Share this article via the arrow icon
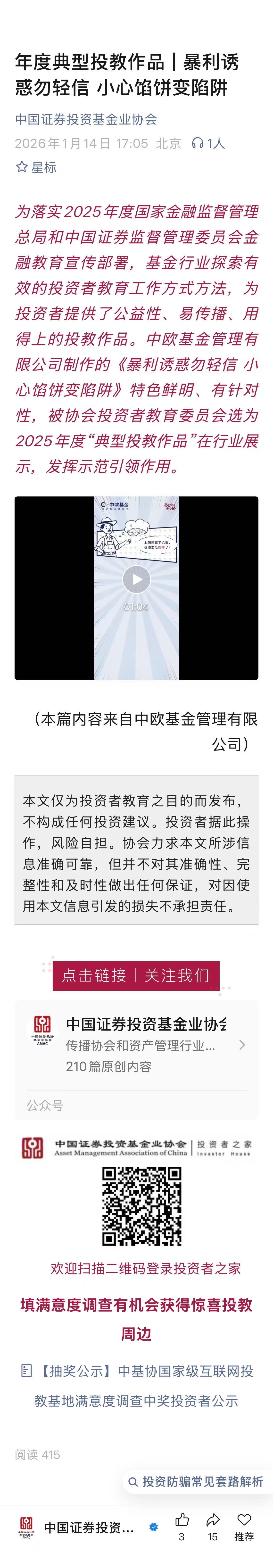Viewport: 273px width, 1568px height. pyautogui.click(x=213, y=1520)
